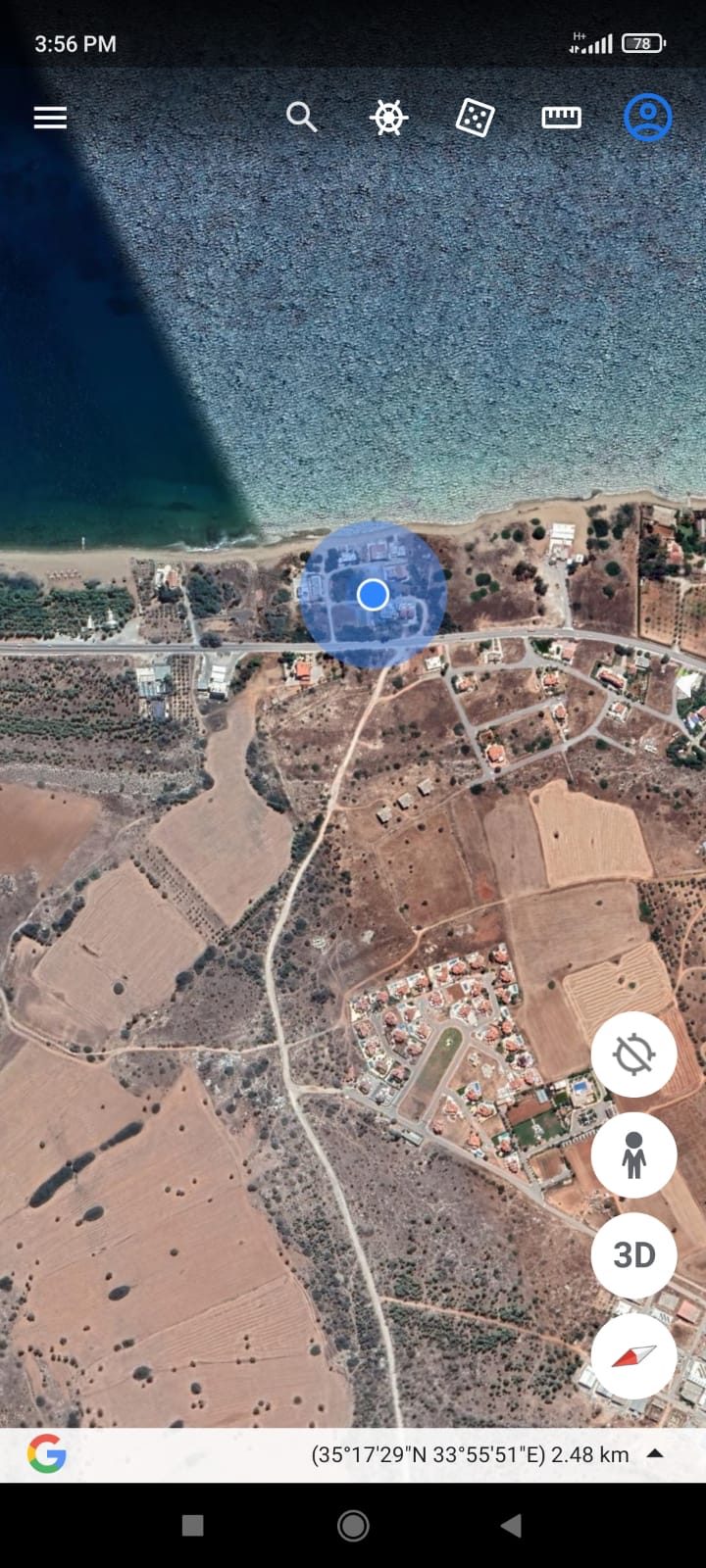Tap the location tracking button
The width and height of the screenshot is (706, 1568).
633,1054
